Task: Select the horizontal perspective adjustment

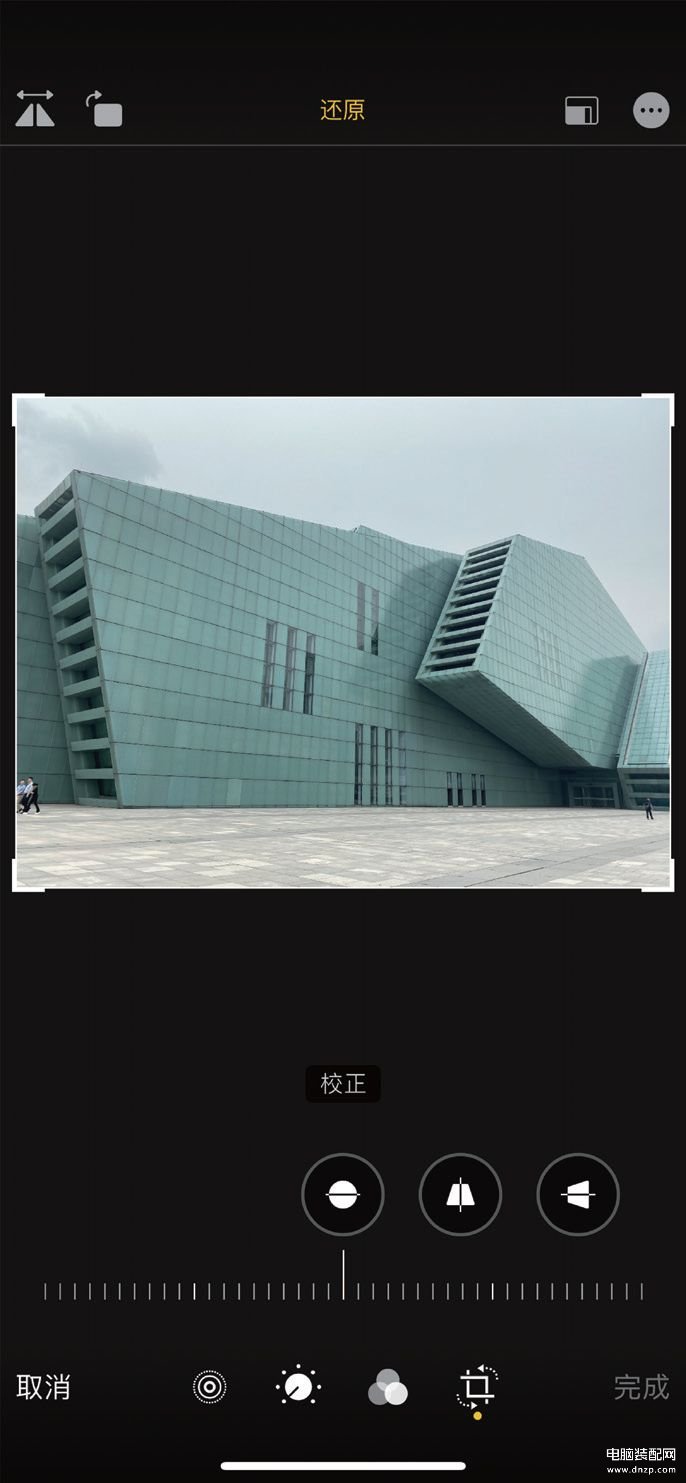Action: pos(578,1194)
